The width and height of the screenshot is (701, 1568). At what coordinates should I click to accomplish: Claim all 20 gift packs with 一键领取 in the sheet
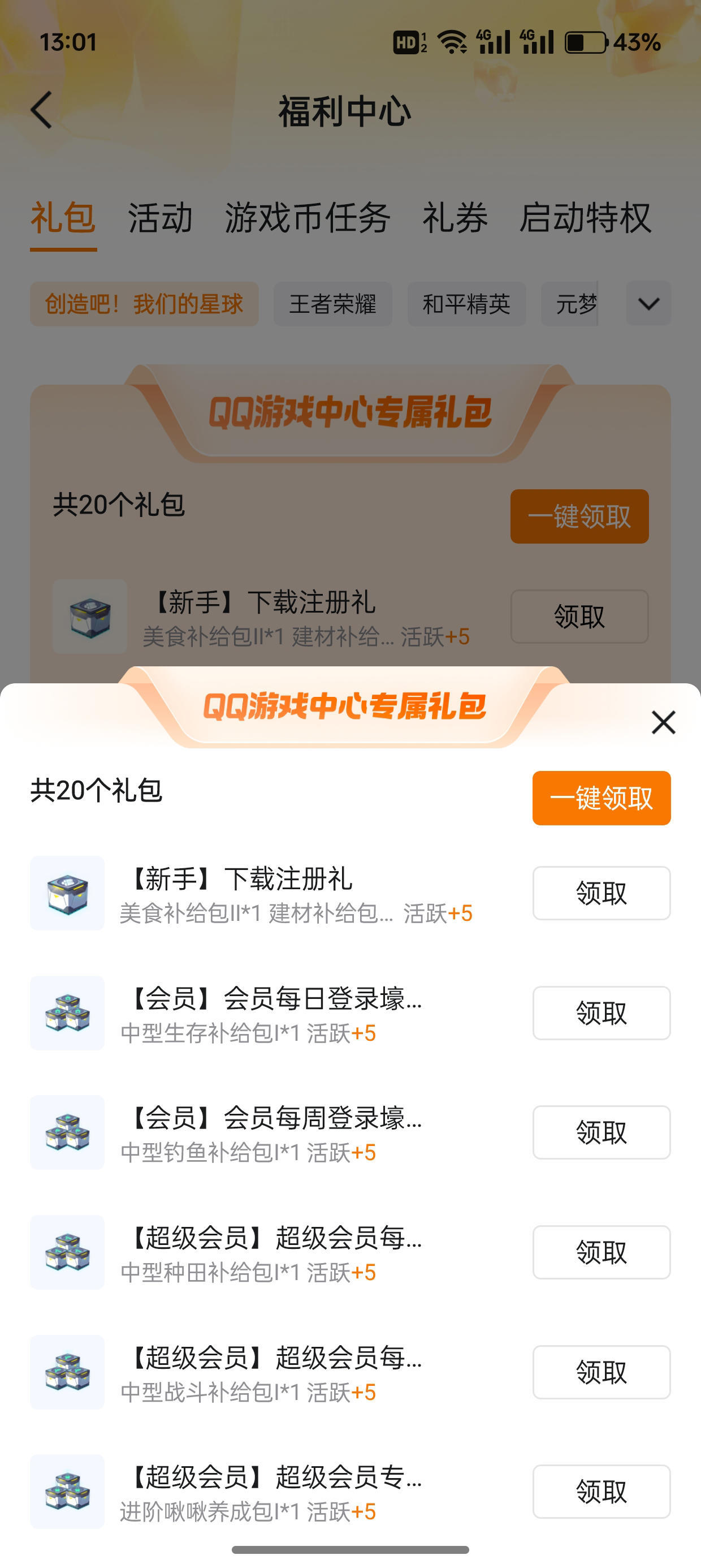tap(601, 798)
